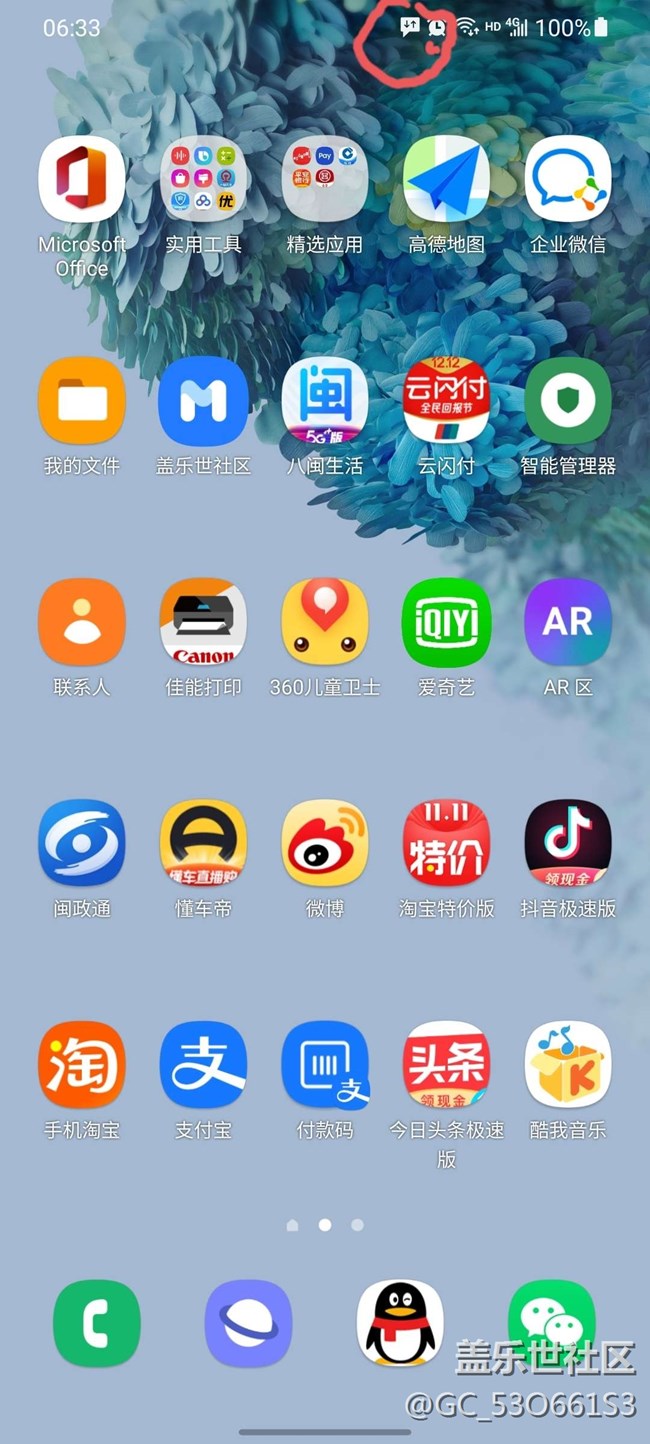Launch 微博 app
The height and width of the screenshot is (1444, 650).
point(325,843)
